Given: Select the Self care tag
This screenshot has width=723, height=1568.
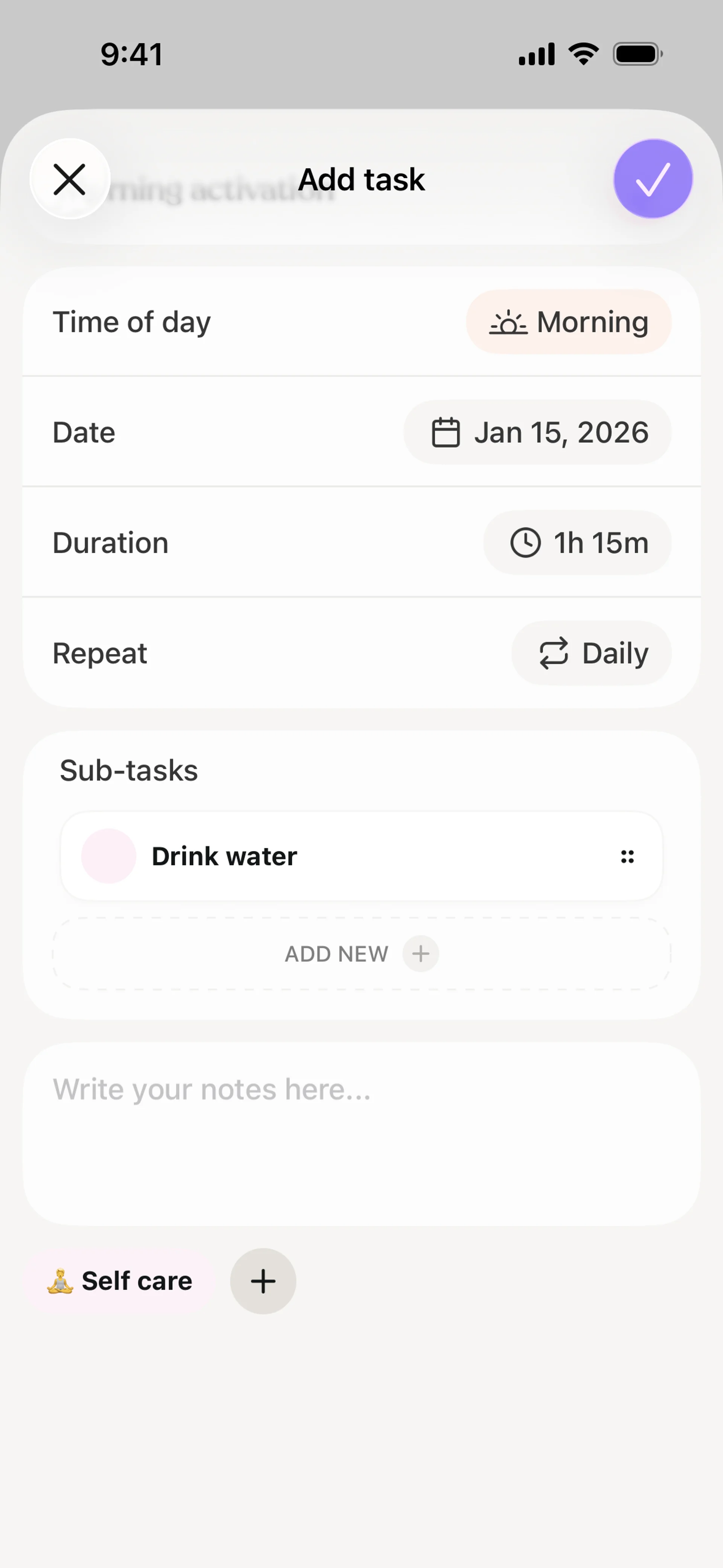Looking at the screenshot, I should 119,1281.
